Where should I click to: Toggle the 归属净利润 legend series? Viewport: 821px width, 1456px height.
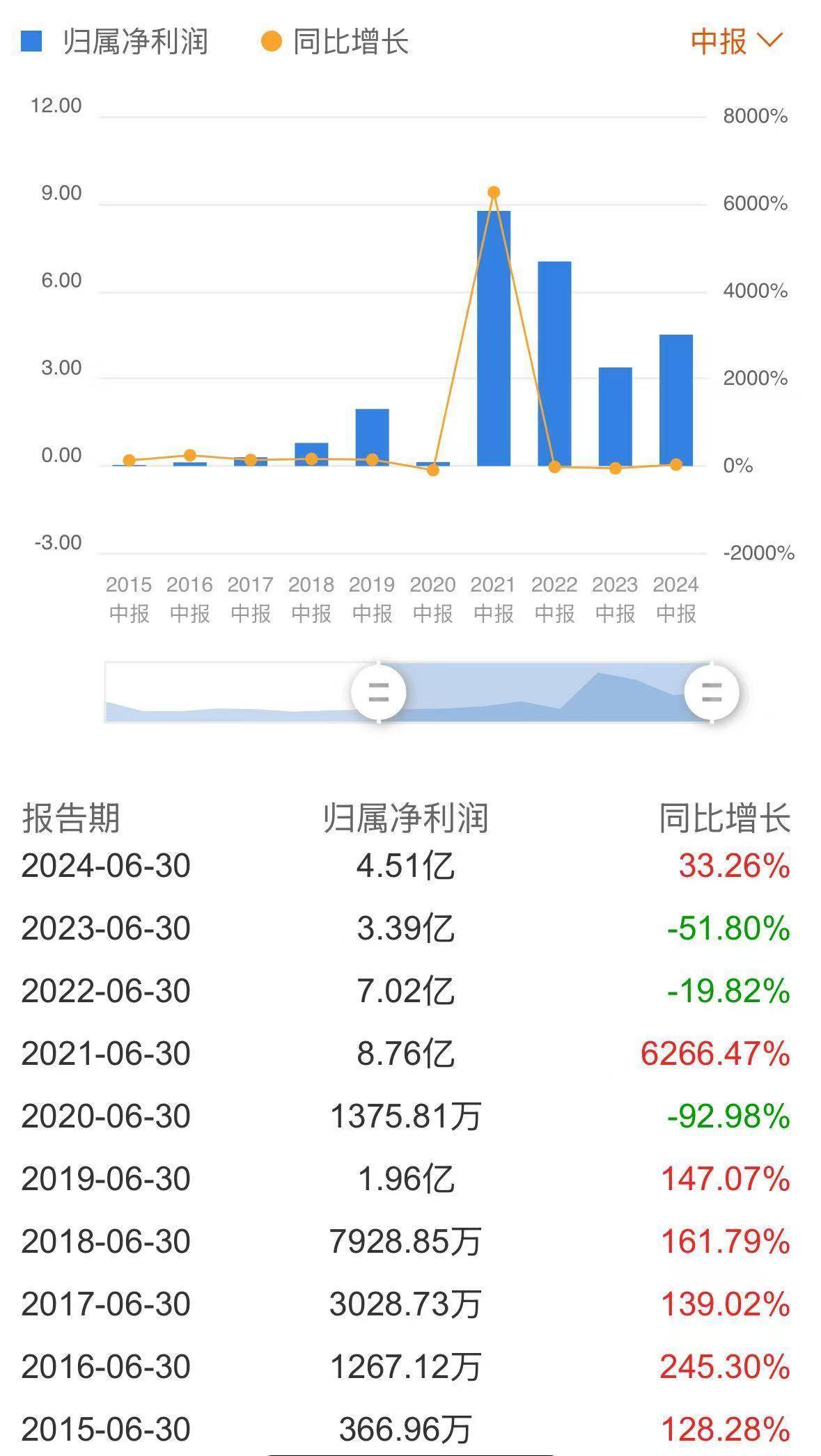116,42
